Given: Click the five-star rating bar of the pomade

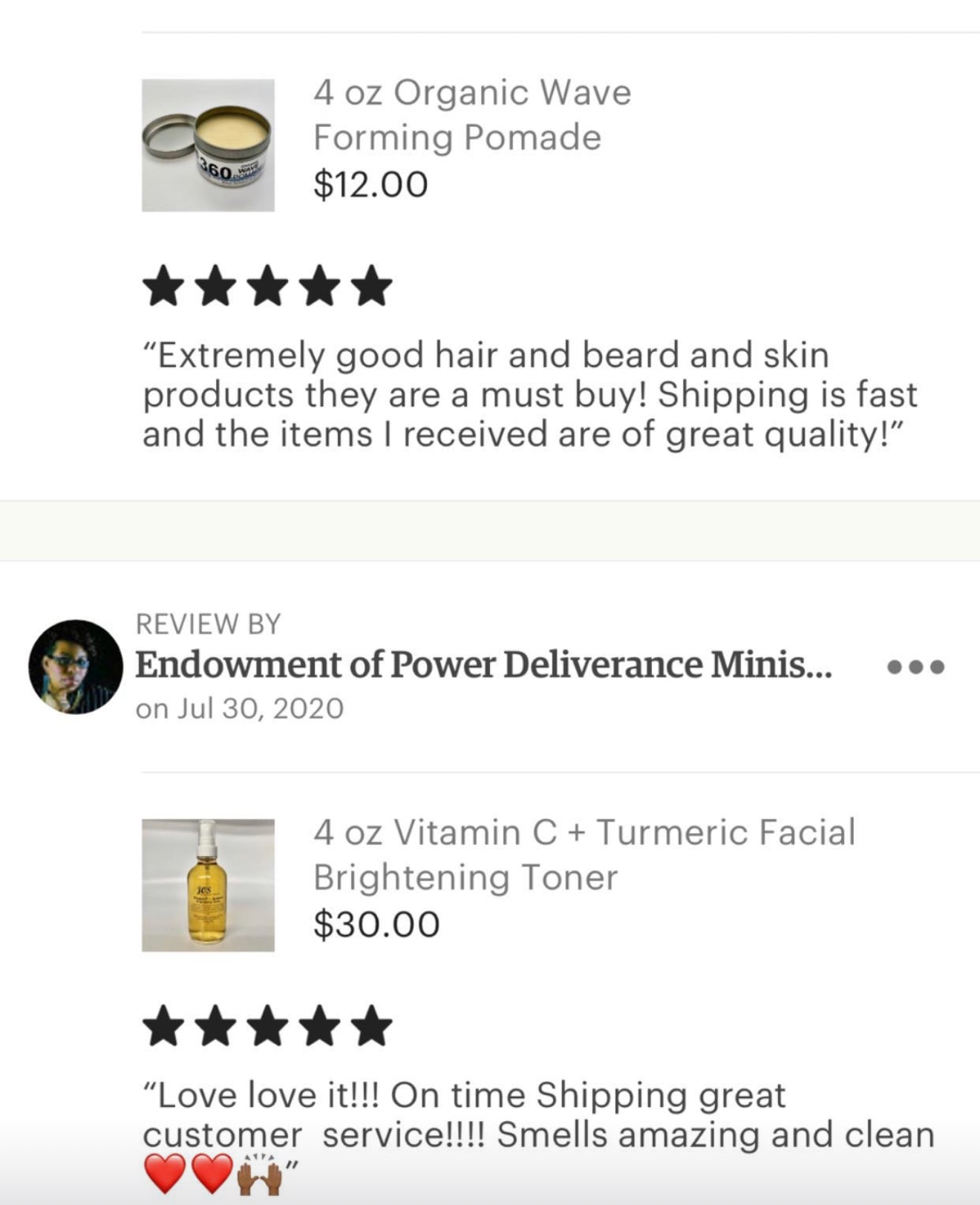Looking at the screenshot, I should point(269,286).
